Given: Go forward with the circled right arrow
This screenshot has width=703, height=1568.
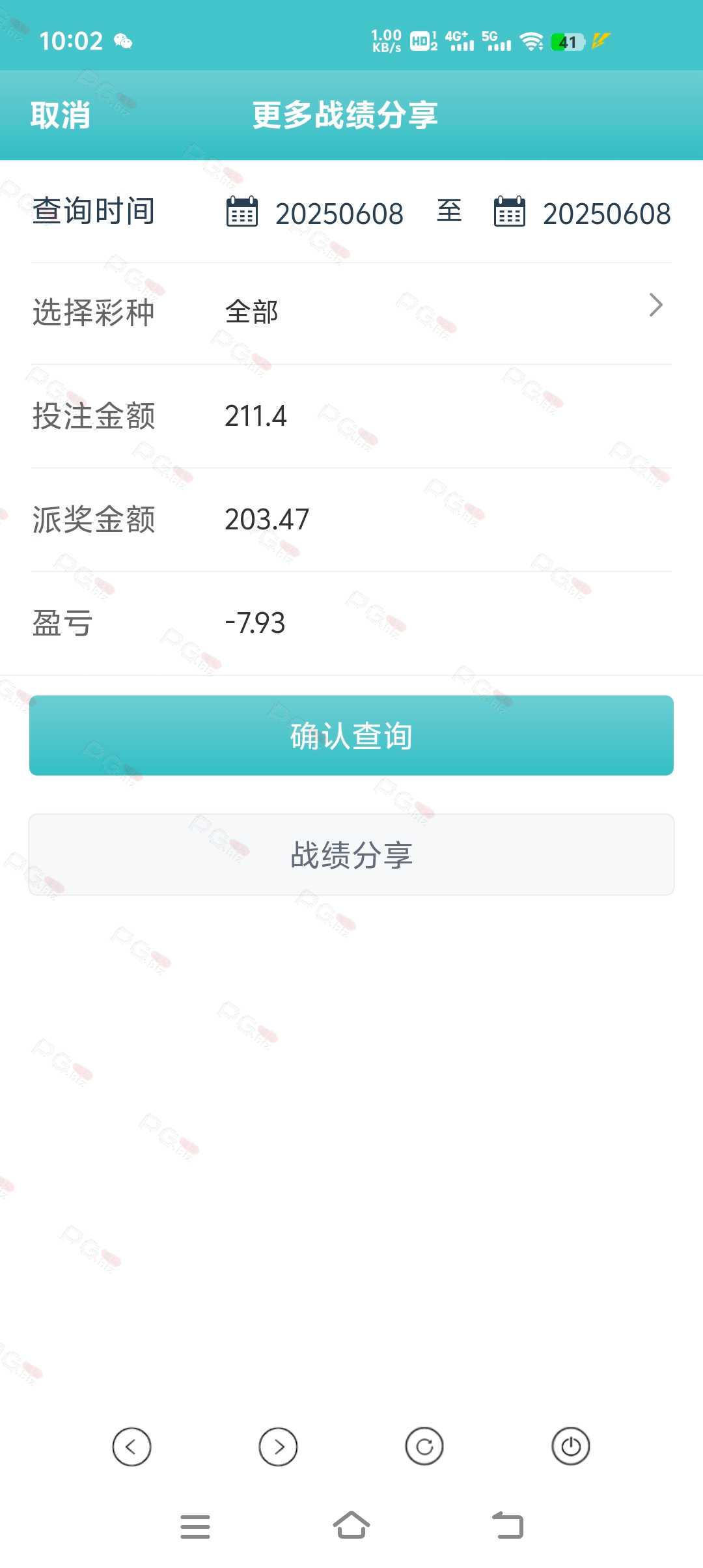Looking at the screenshot, I should pos(278,1447).
